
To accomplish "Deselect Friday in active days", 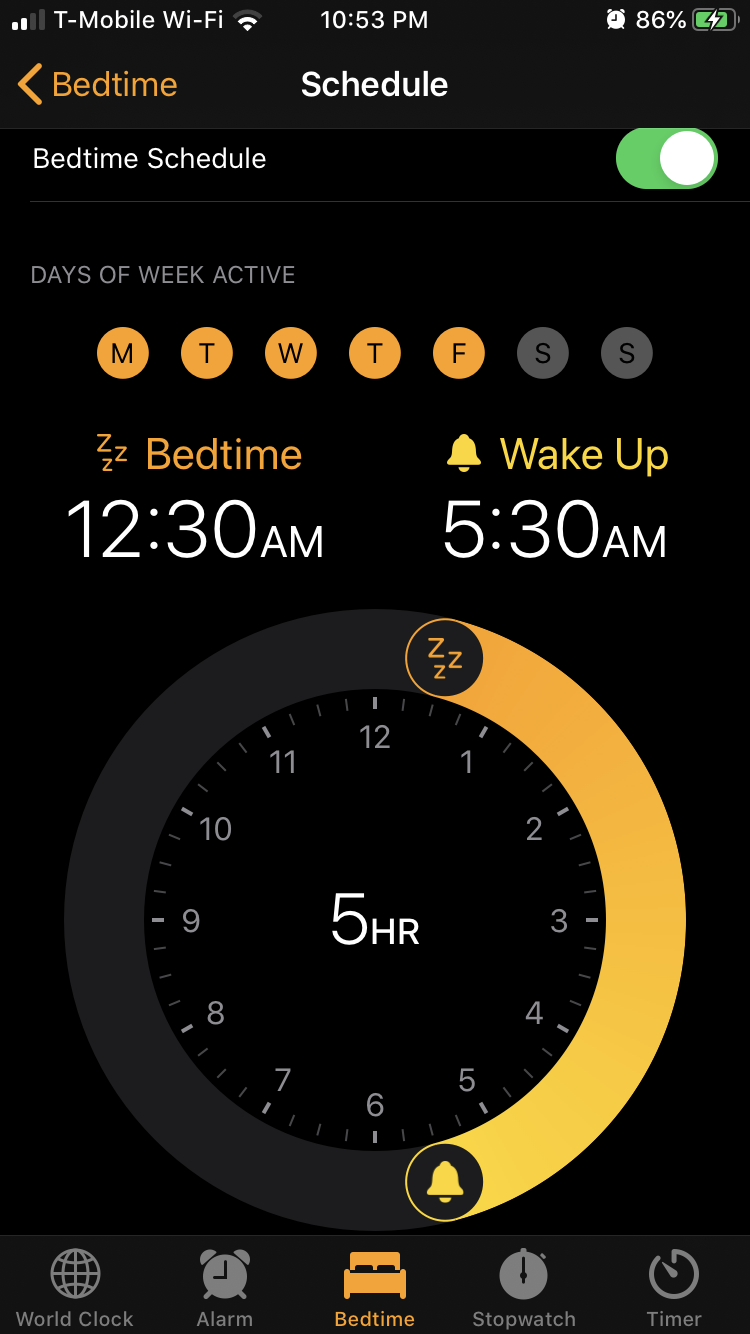I will [459, 353].
